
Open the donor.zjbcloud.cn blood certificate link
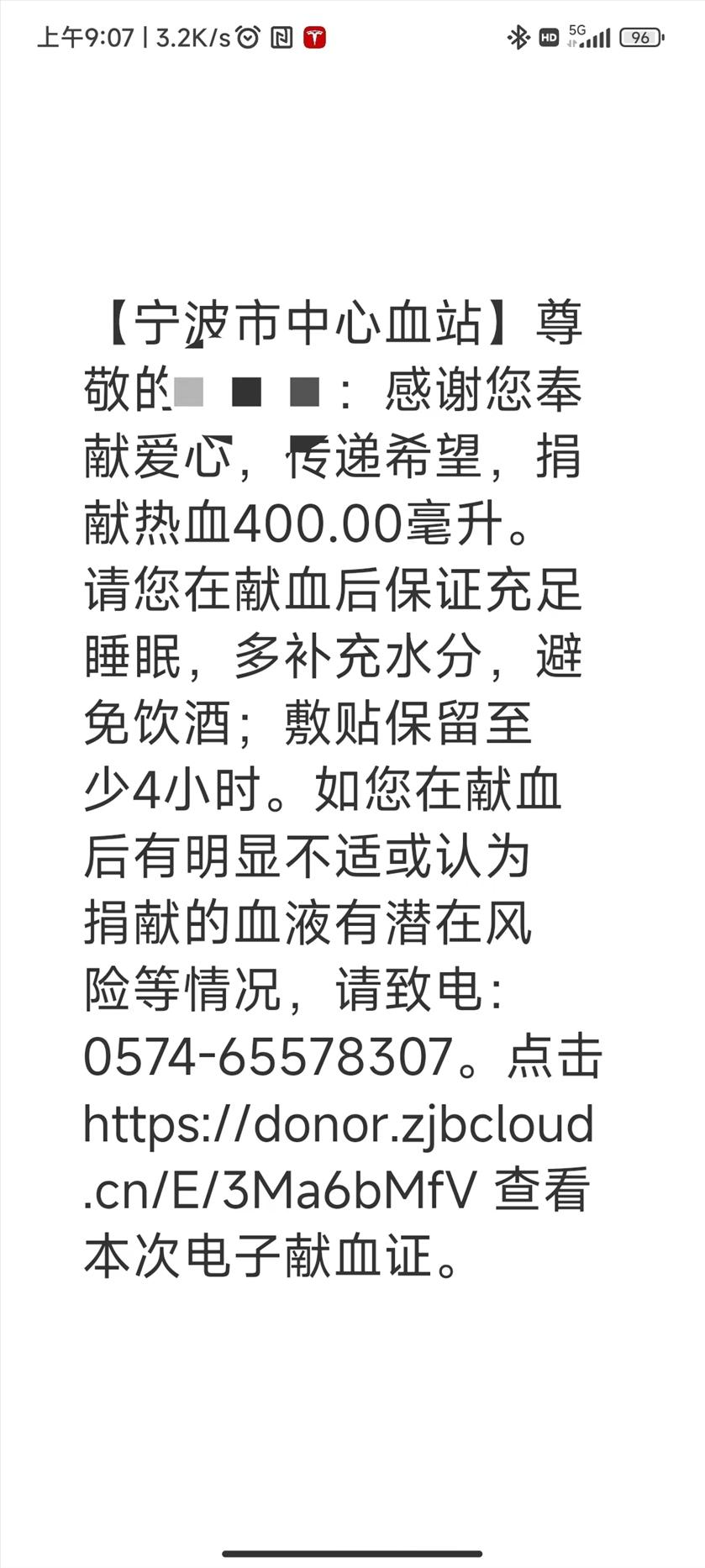coord(338,1124)
